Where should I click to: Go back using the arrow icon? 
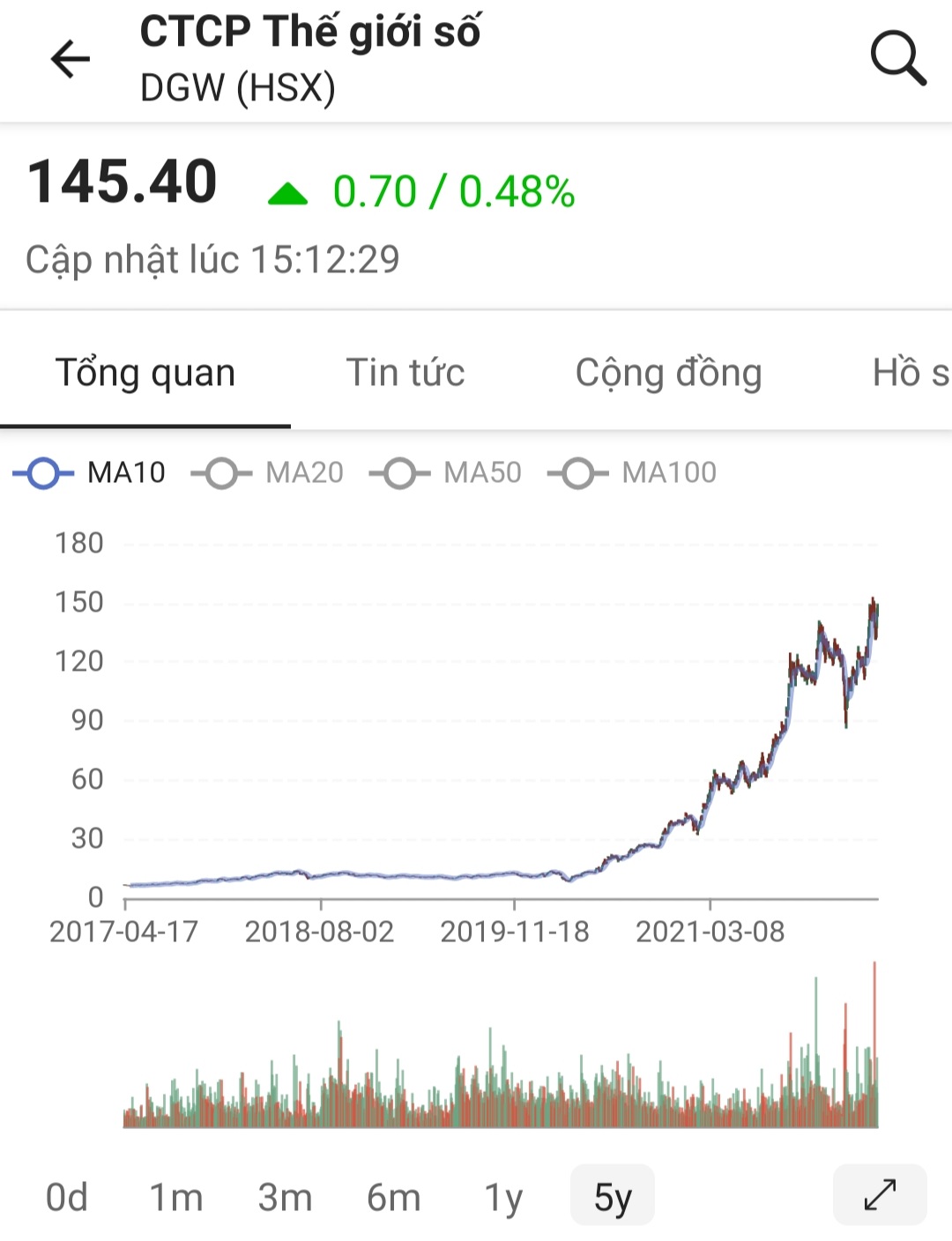click(x=71, y=59)
